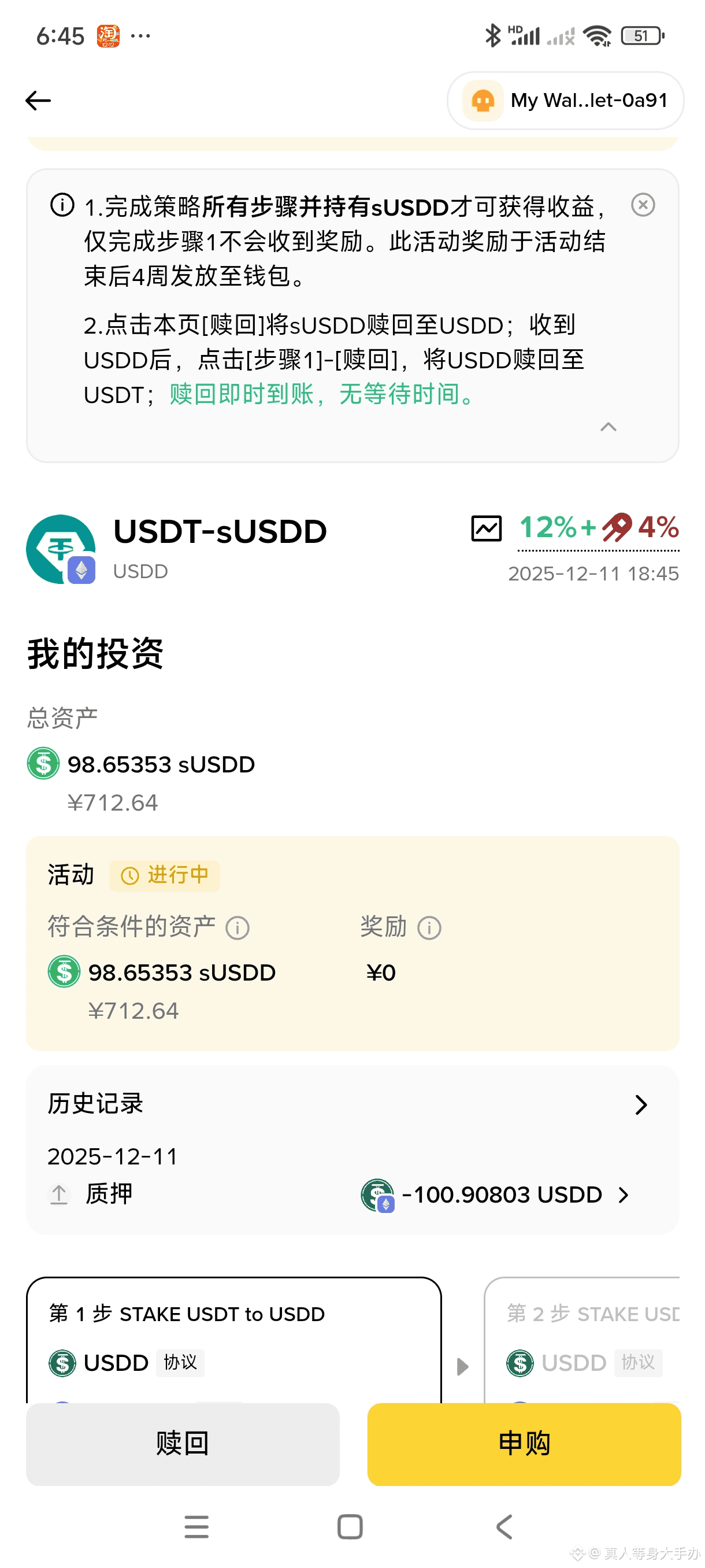The image size is (705, 1568).
Task: Show info about rewards (奖励)
Action: (x=429, y=929)
